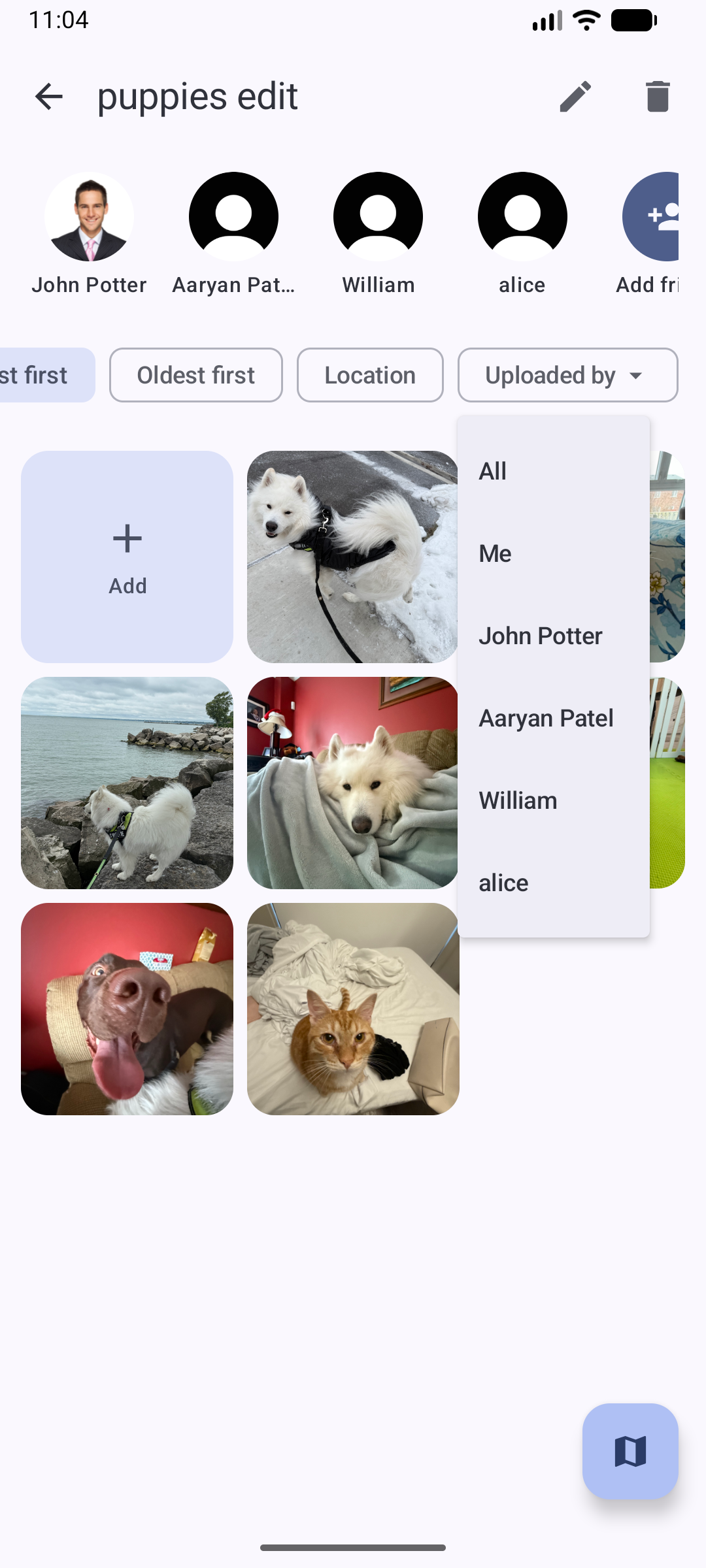Open alice's avatar in the member row

(522, 217)
